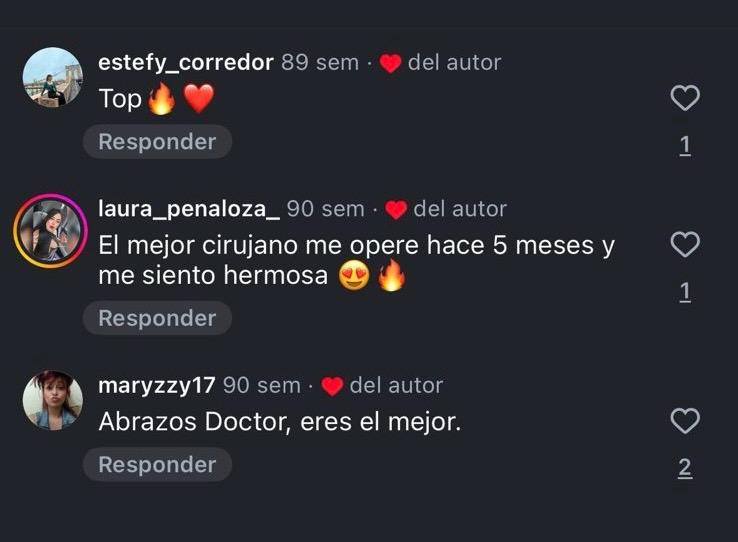738x542 pixels.
Task: Open estefy_corredor's profile picture
Action: coord(52,77)
